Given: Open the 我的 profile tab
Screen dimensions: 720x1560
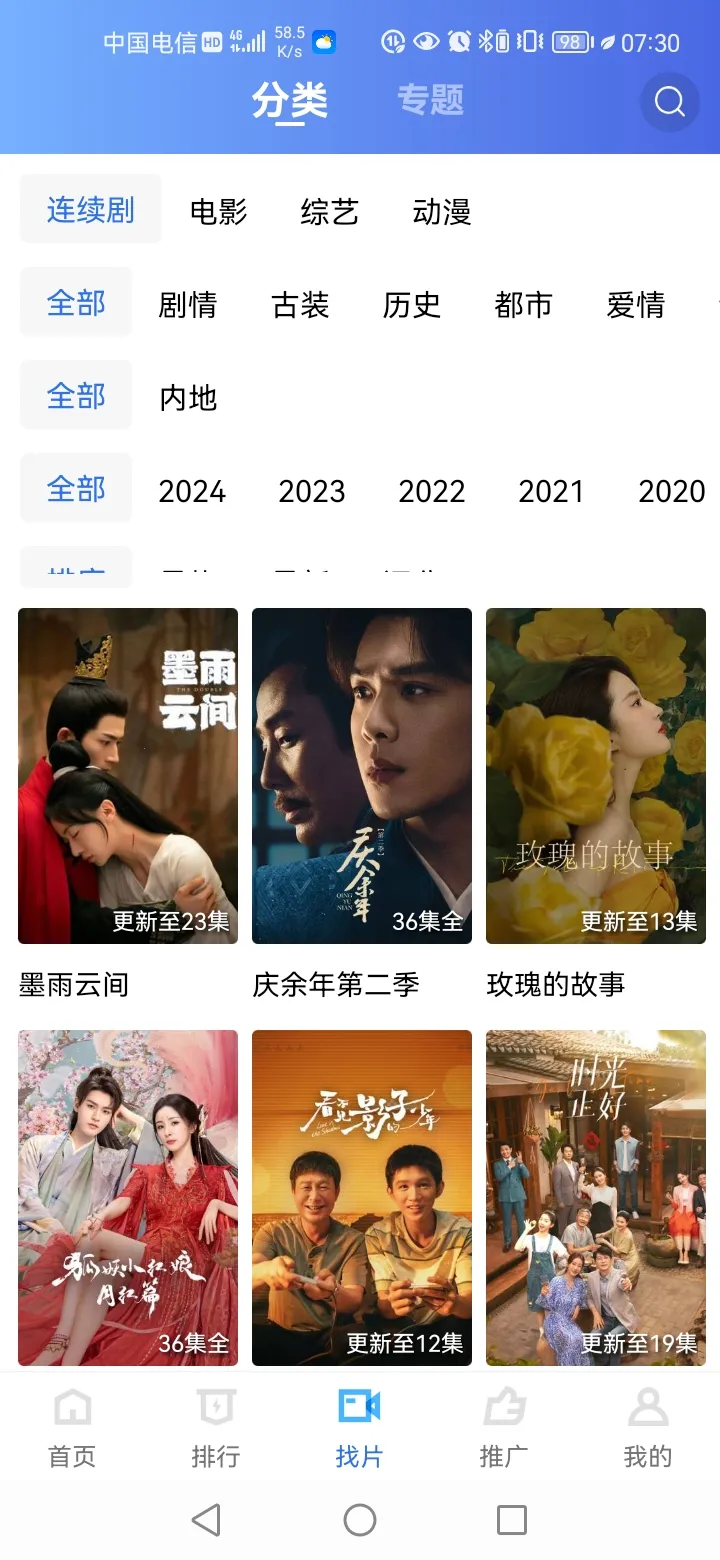Looking at the screenshot, I should [x=647, y=1428].
